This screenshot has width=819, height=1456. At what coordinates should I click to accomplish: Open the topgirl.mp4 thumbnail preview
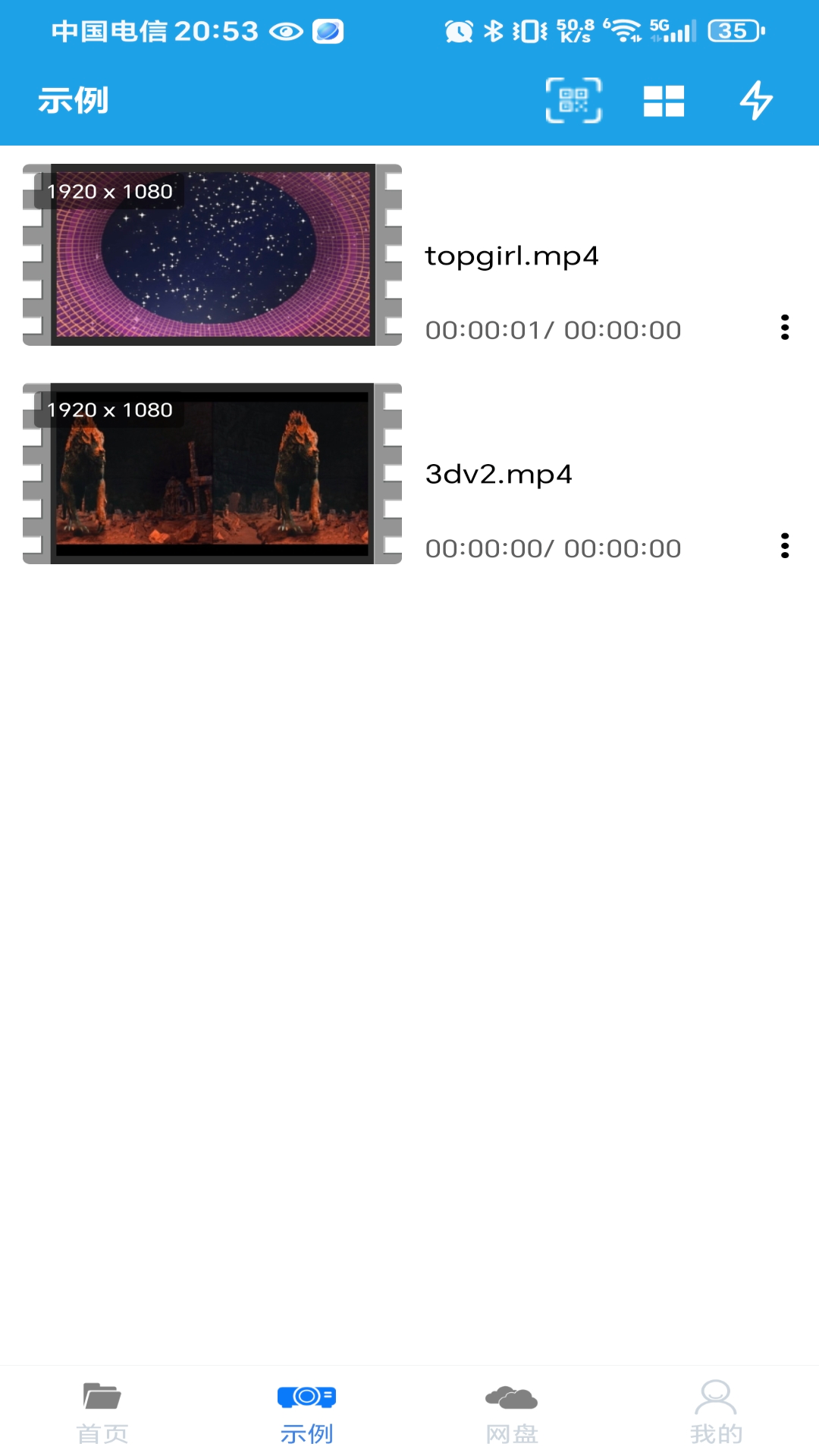[x=209, y=256]
